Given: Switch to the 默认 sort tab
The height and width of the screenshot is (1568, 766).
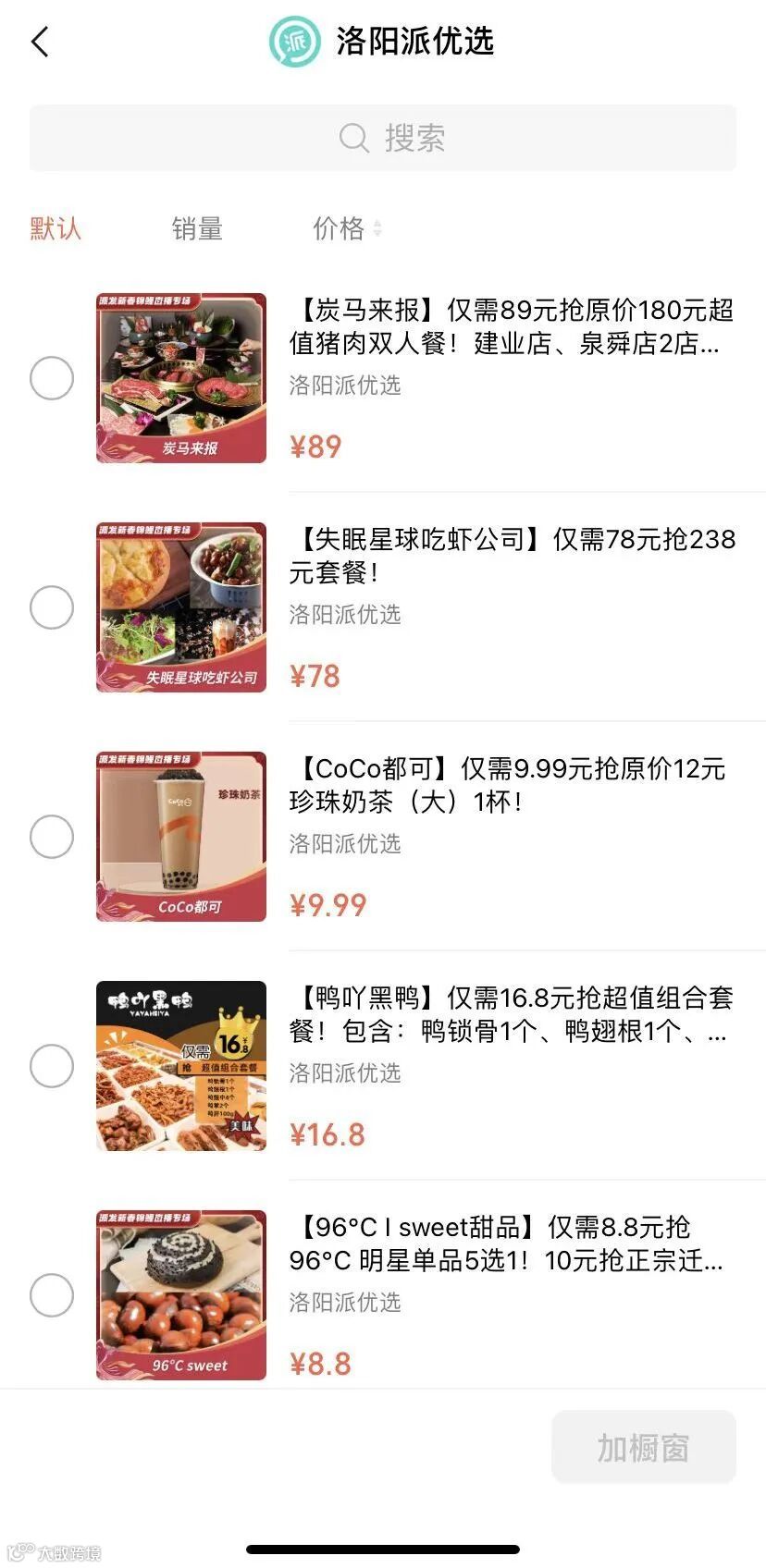Looking at the screenshot, I should pos(56,228).
